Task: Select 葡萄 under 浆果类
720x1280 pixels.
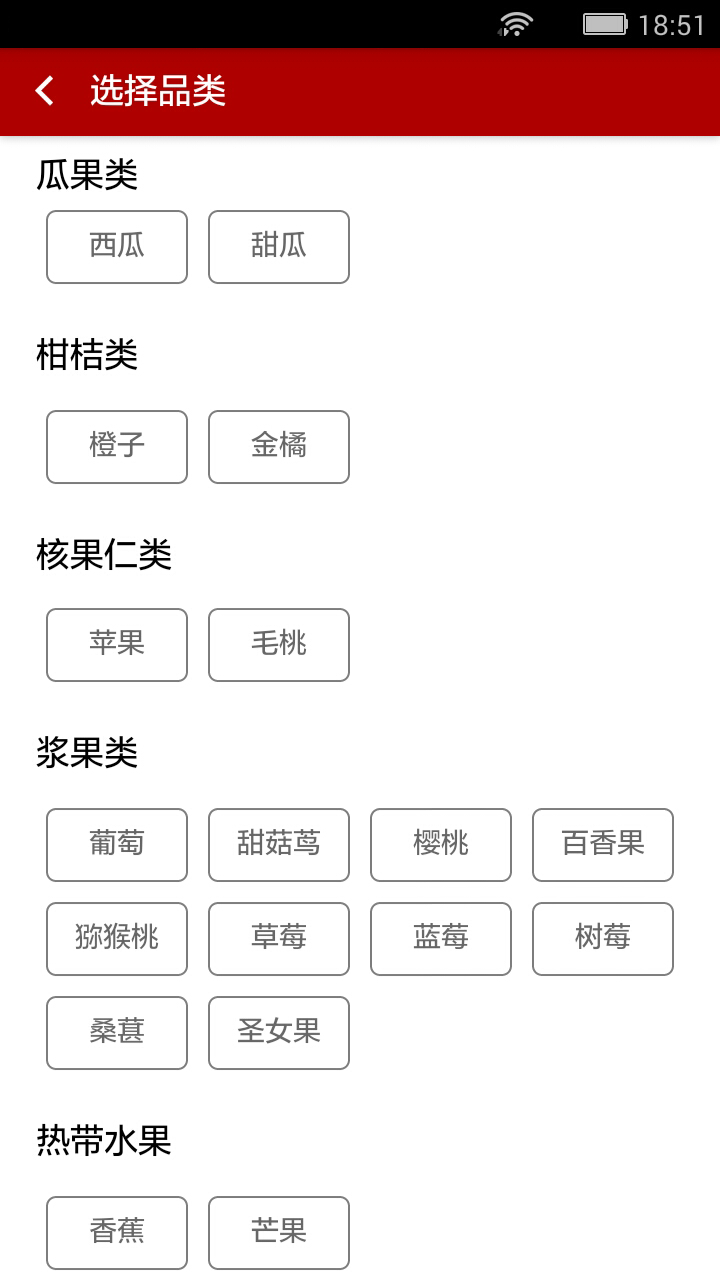Action: [117, 845]
